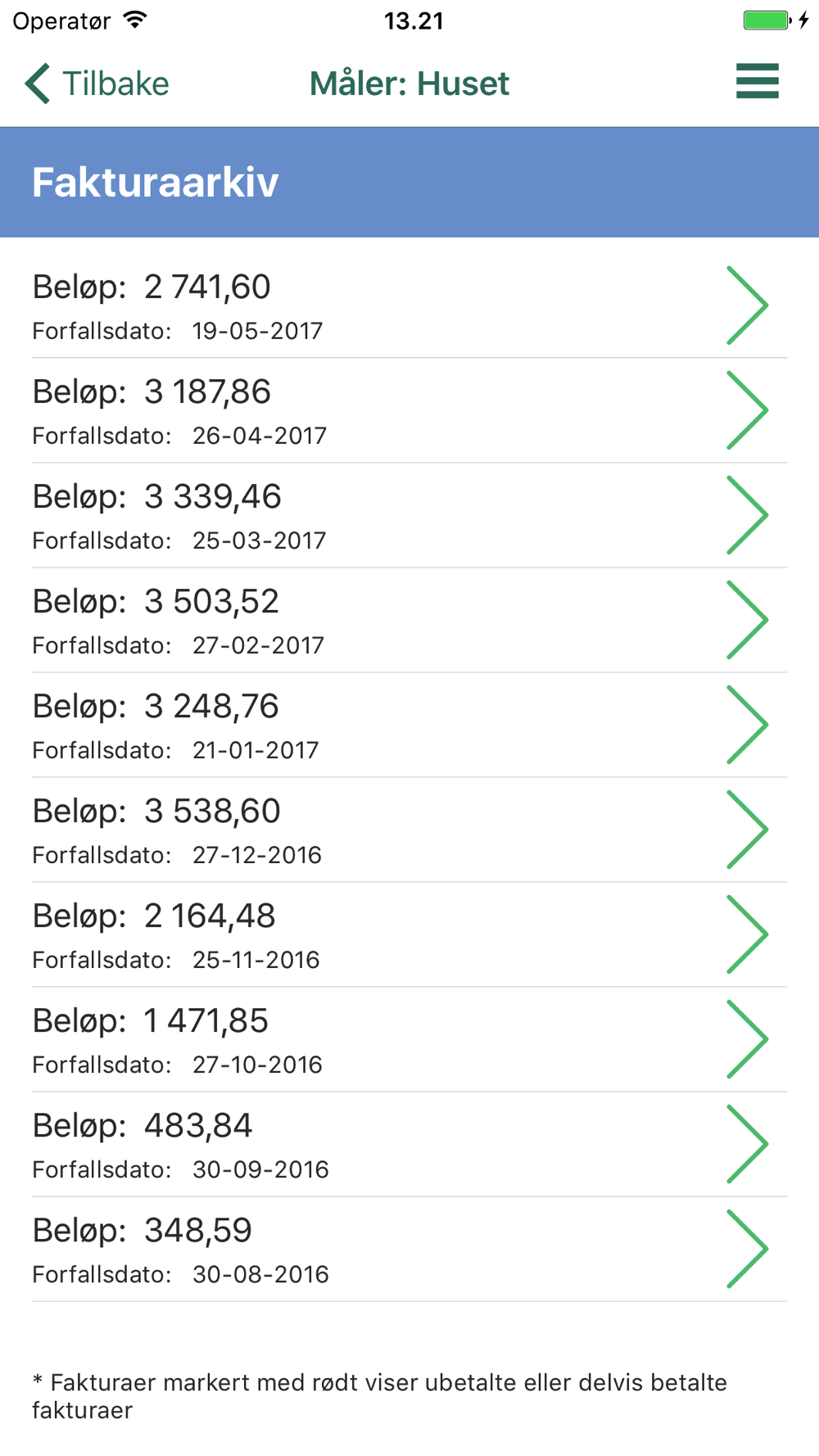Open the hamburger menu
The height and width of the screenshot is (1456, 819).
pyautogui.click(x=757, y=81)
